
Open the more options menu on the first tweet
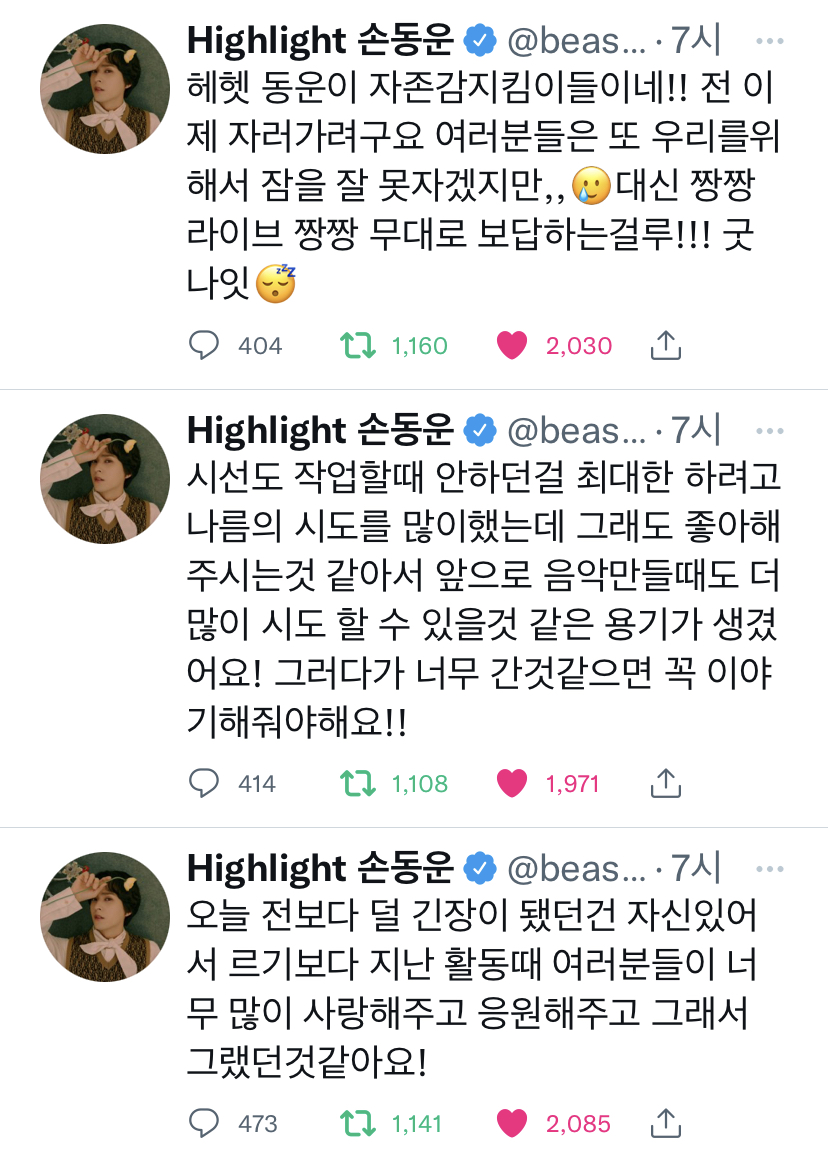tap(769, 40)
